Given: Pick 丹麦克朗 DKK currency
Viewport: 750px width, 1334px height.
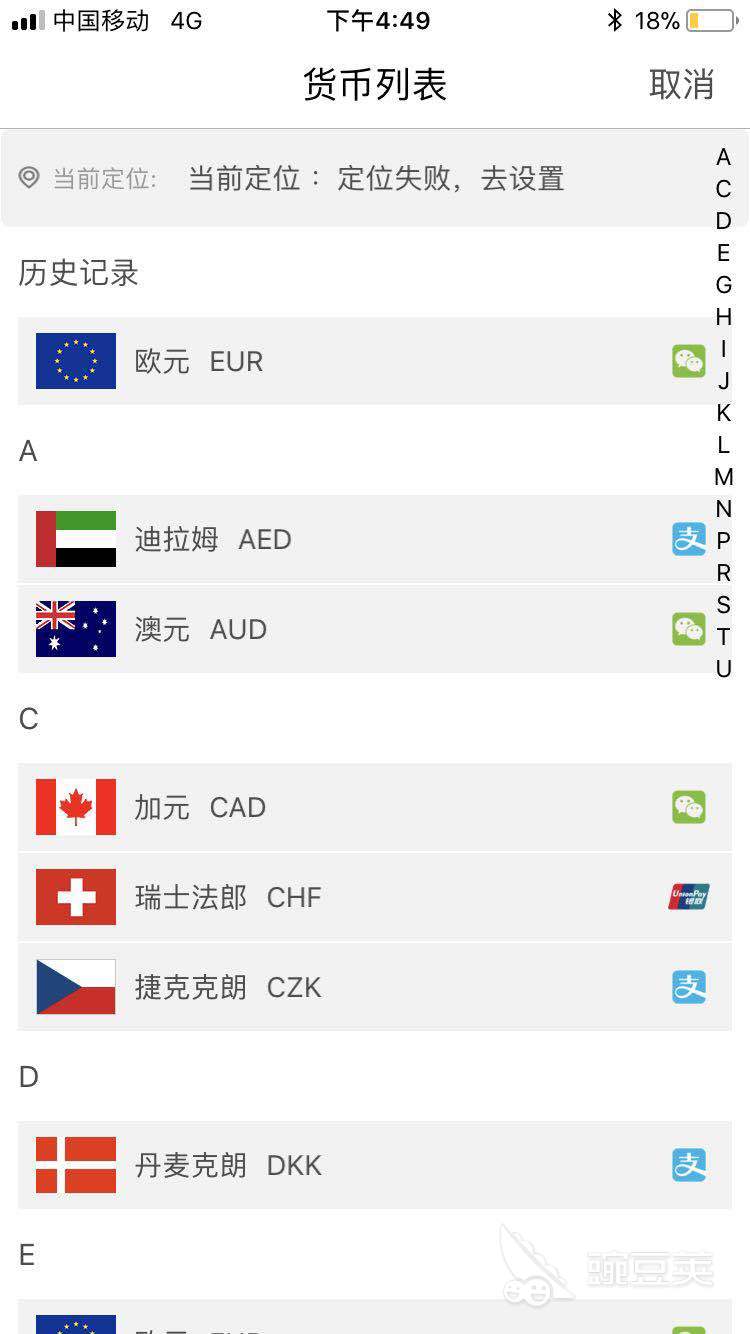Looking at the screenshot, I should coord(374,1165).
